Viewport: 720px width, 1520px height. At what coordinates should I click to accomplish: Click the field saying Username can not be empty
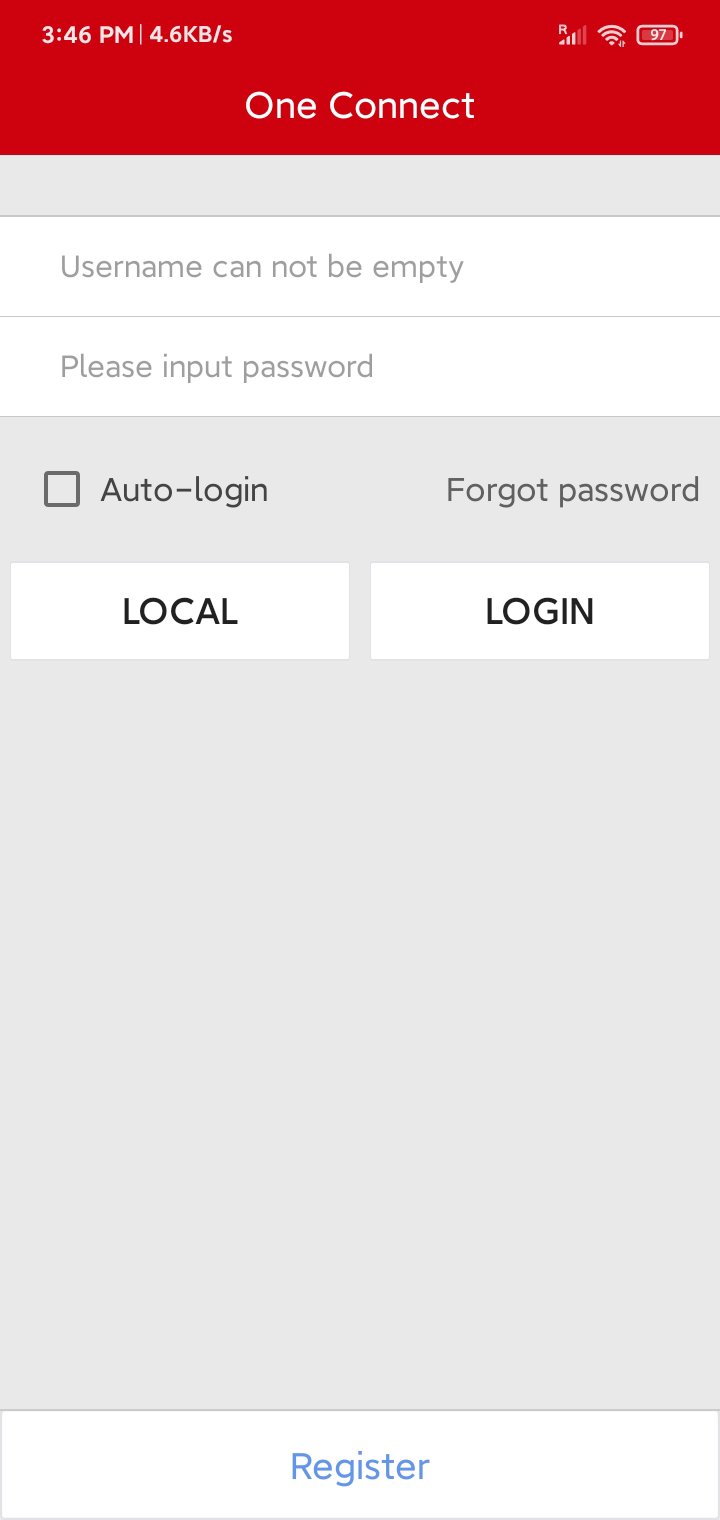360,266
